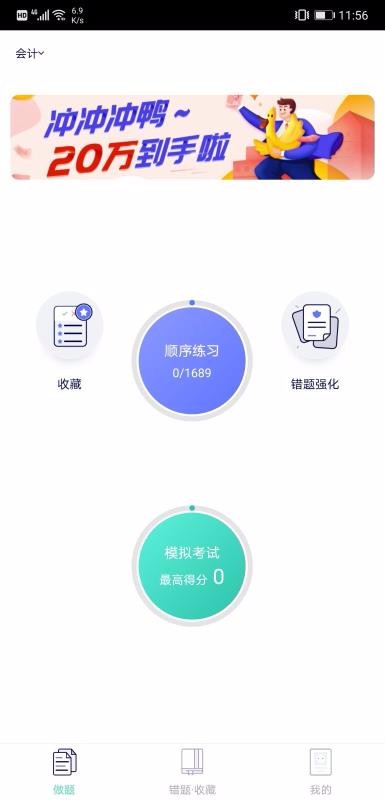Open the 冲冲冲鸭 20万到手啦 banner
Viewport: 385px width, 800px height.
(x=192, y=137)
